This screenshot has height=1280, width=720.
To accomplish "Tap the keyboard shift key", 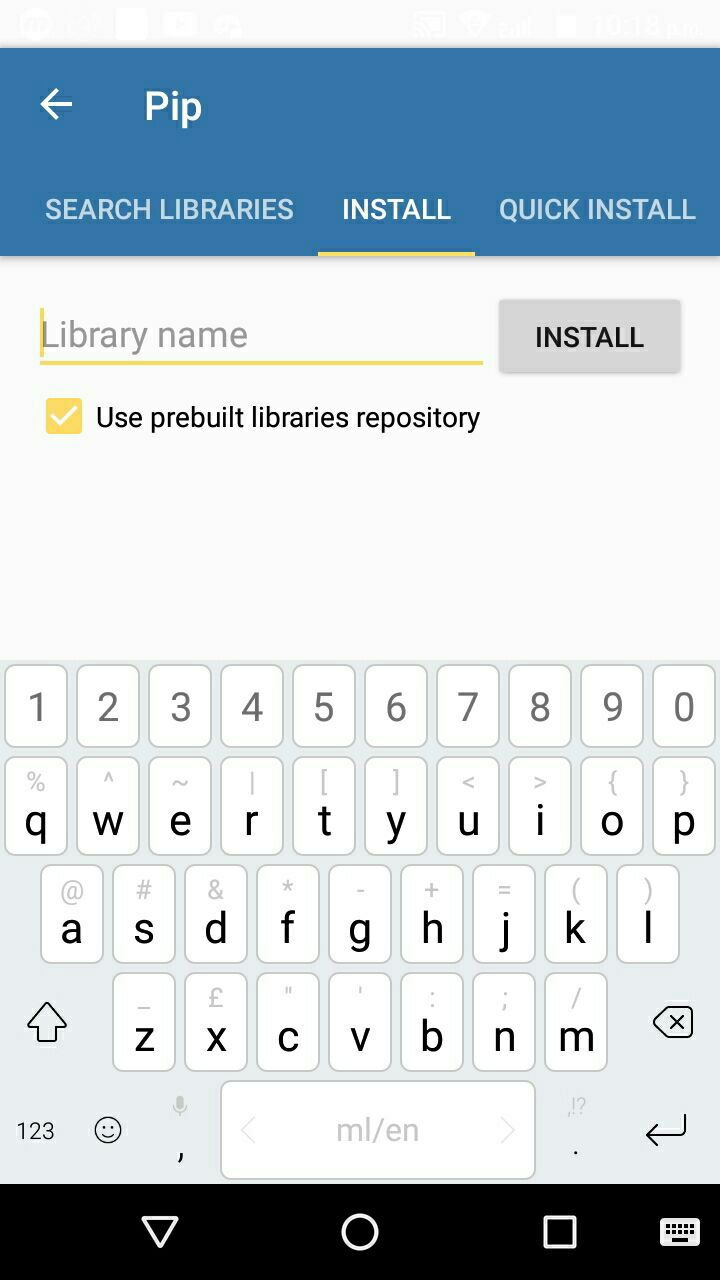I will pos(46,1022).
